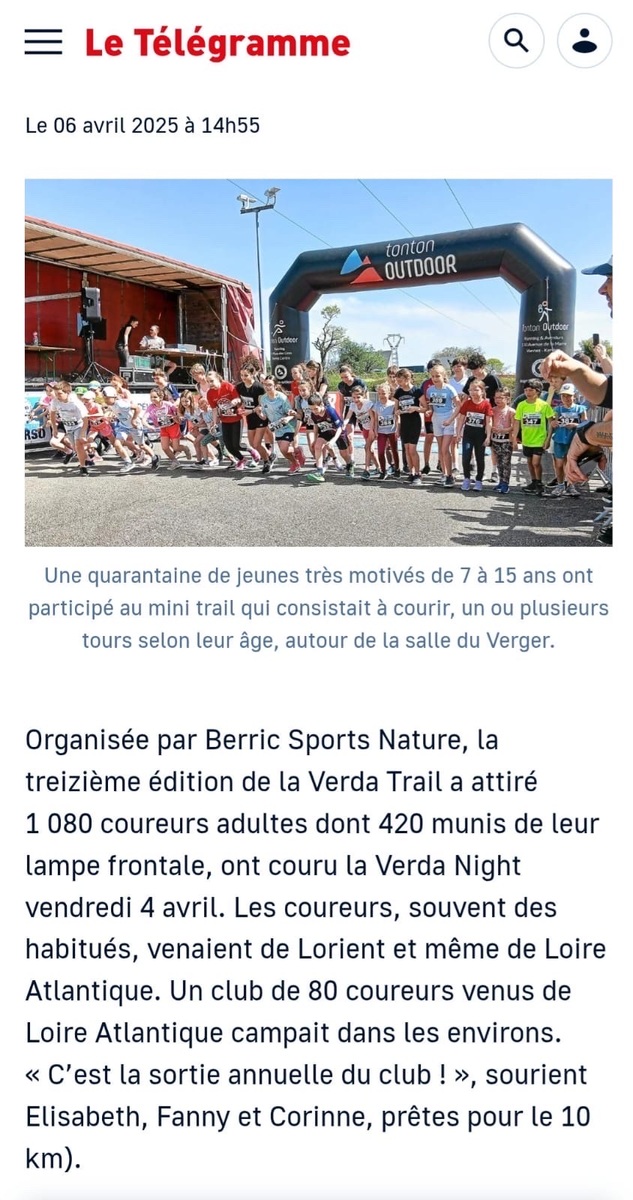Open the hamburger navigation menu
Screen dimensions: 633x1200
pos(43,42)
